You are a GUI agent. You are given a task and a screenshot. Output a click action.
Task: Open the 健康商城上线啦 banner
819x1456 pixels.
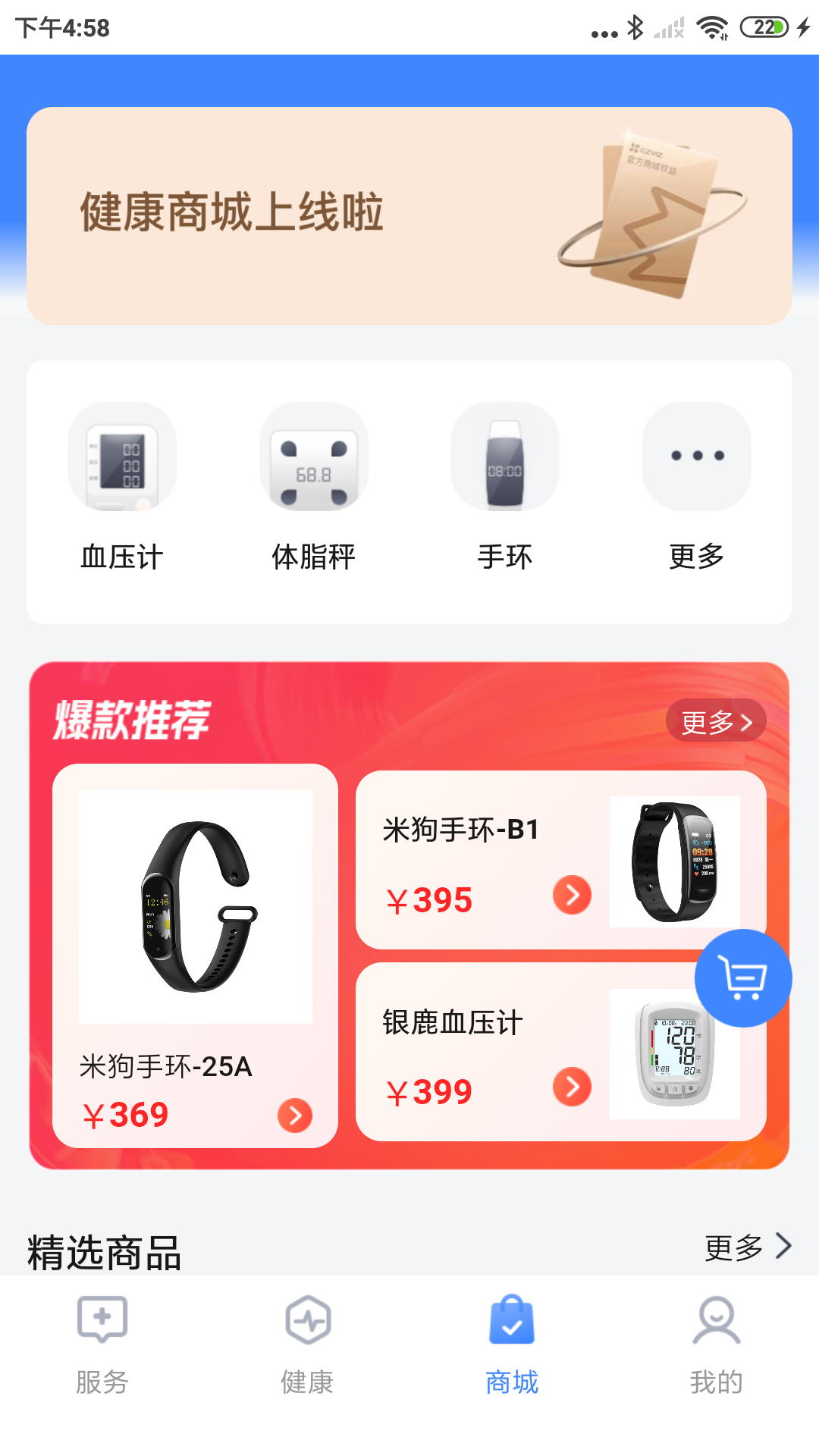(409, 216)
